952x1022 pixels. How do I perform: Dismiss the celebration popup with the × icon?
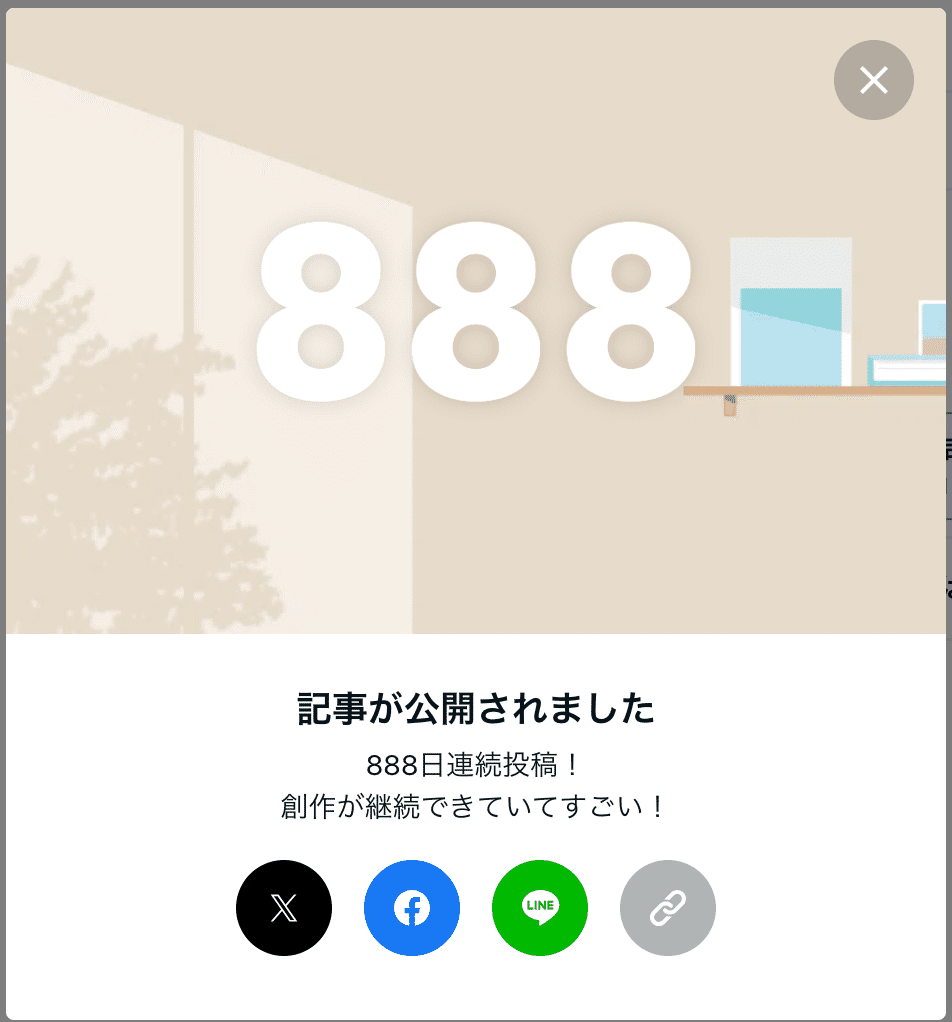(873, 80)
